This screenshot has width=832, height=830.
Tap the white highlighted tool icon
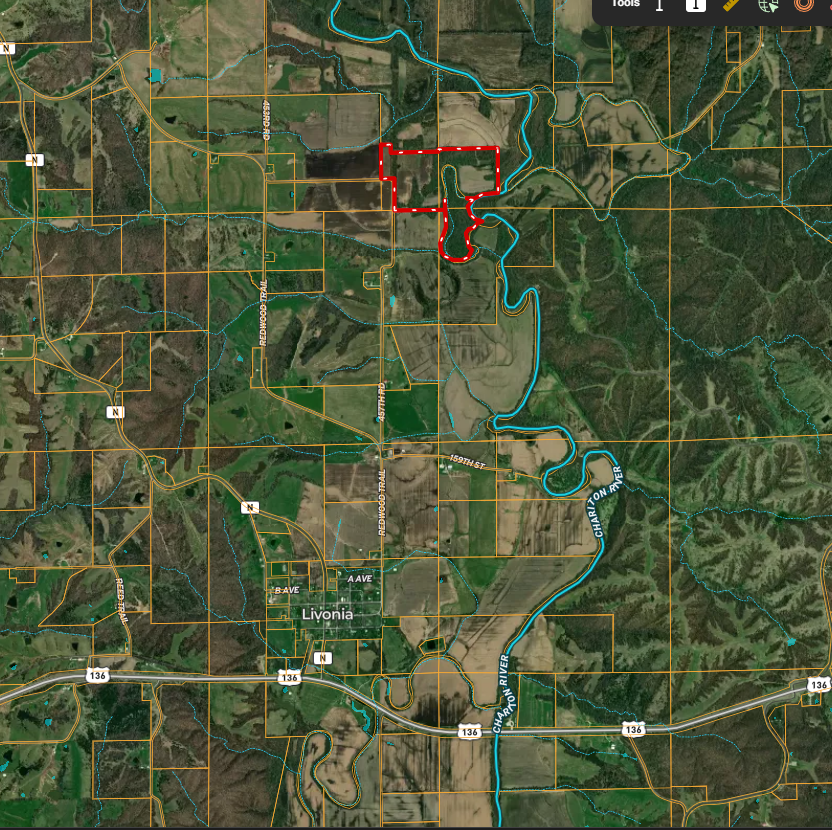tap(695, 4)
